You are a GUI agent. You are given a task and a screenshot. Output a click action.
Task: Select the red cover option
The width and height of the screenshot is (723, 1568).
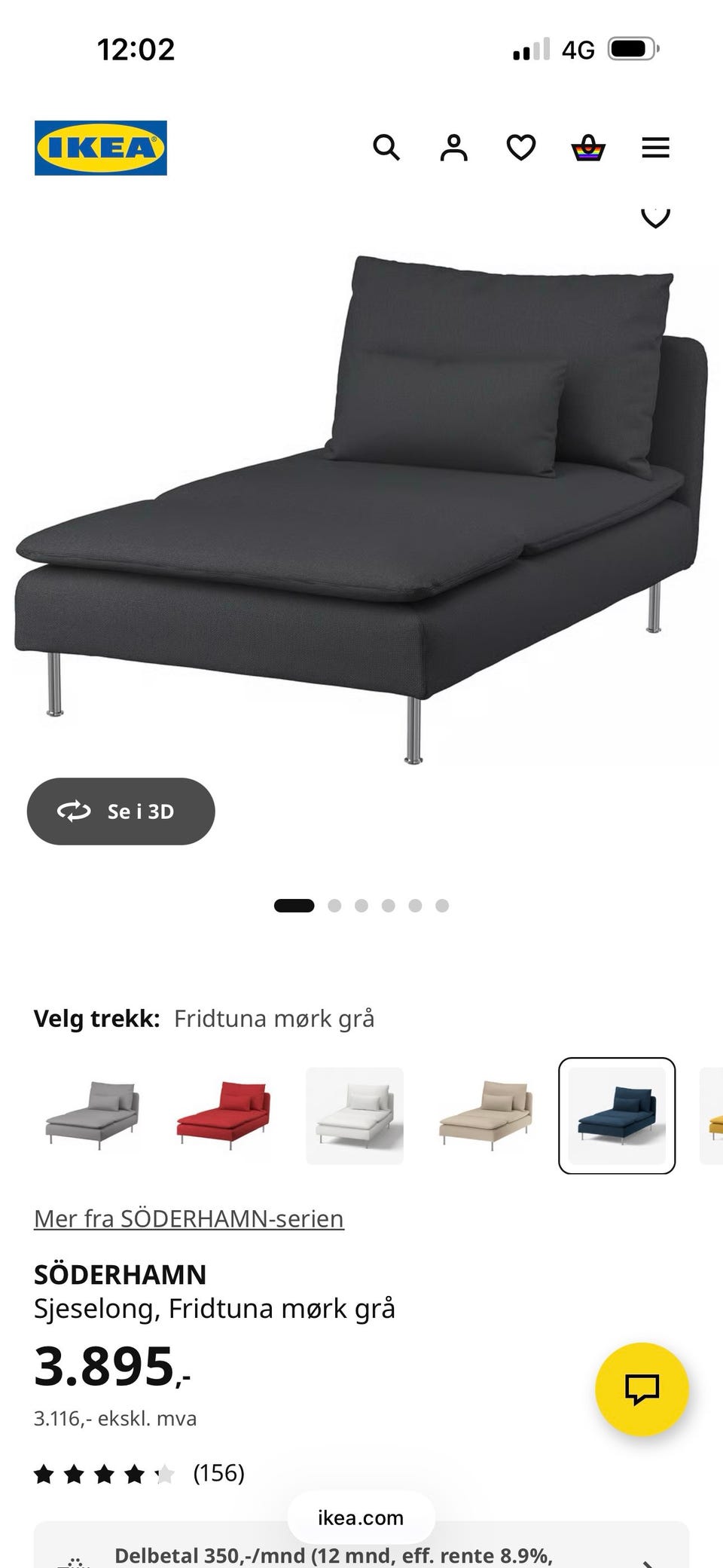[x=223, y=1116]
